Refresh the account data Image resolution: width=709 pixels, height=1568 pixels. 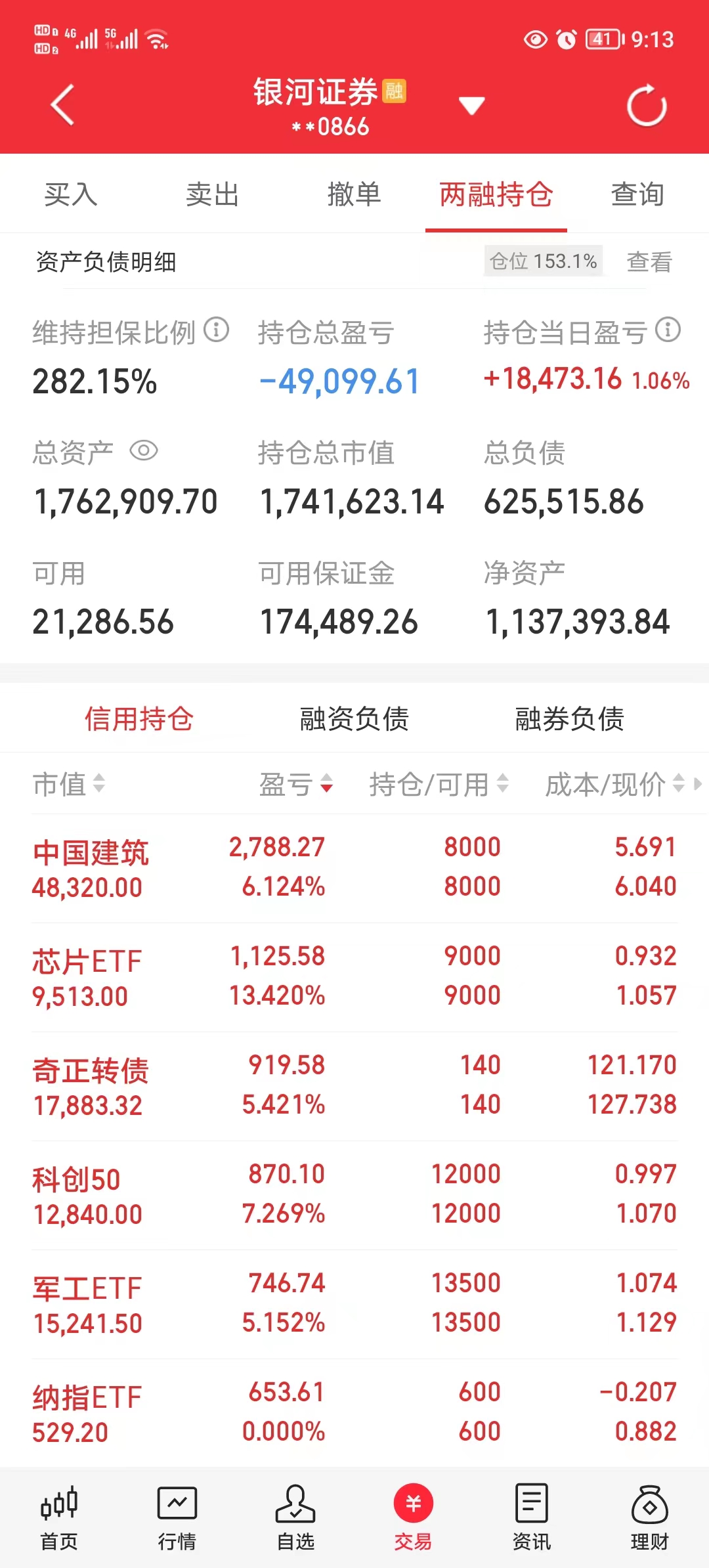(x=646, y=105)
